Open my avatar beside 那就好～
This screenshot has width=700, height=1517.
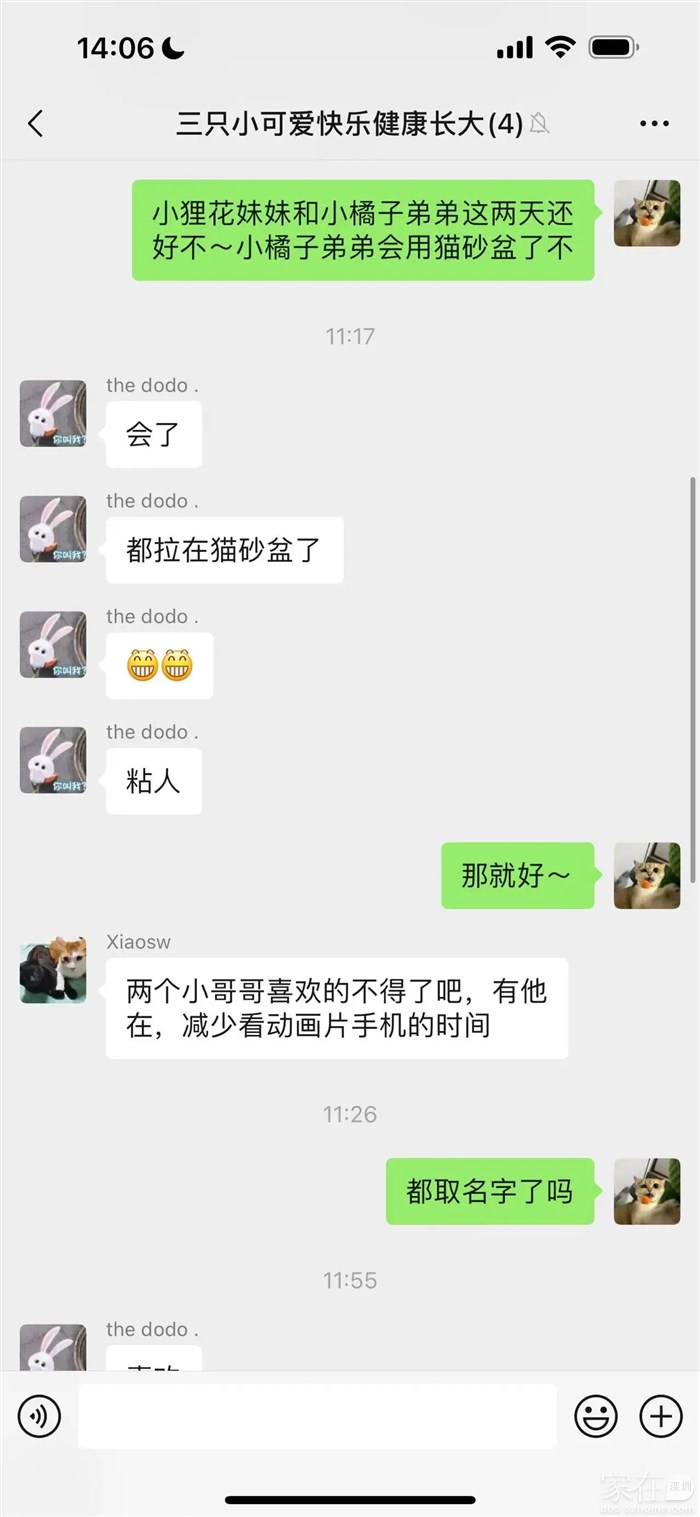pos(646,876)
